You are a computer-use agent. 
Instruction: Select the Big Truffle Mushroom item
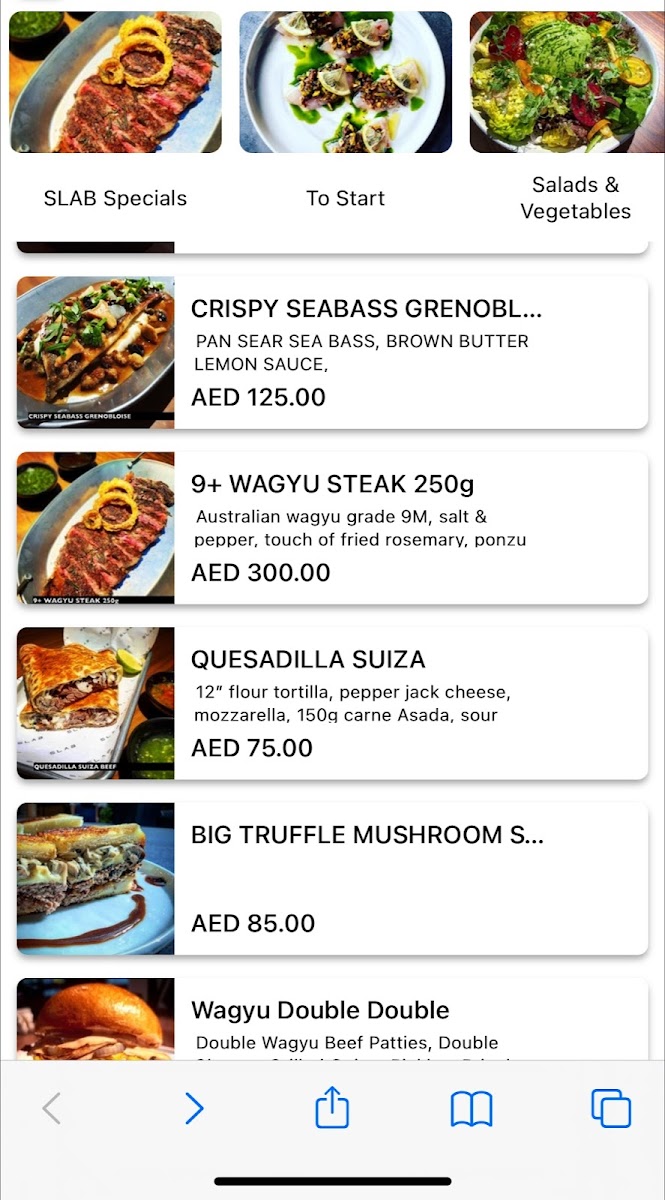click(x=332, y=879)
